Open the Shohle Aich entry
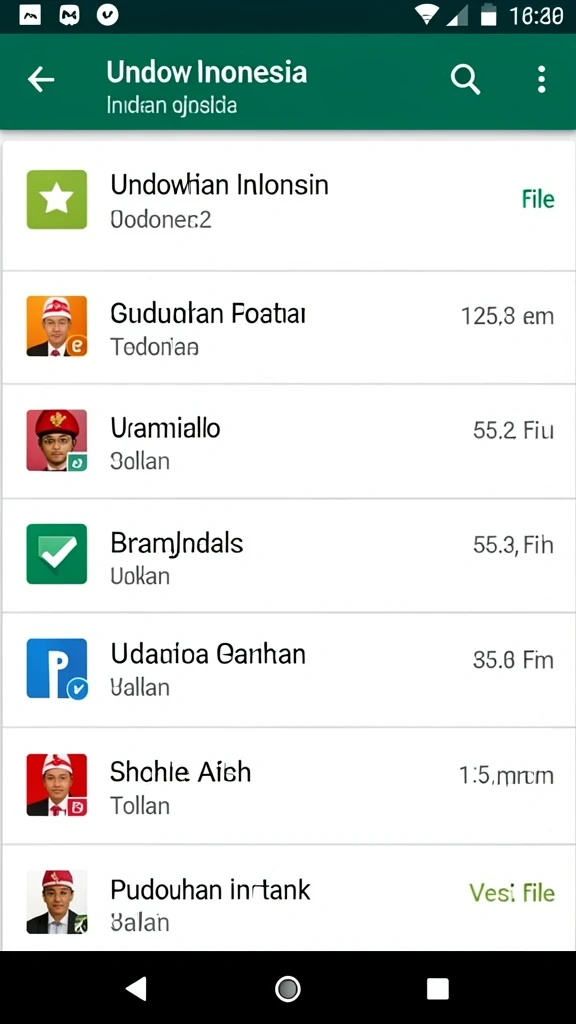This screenshot has height=1024, width=576. (x=288, y=786)
